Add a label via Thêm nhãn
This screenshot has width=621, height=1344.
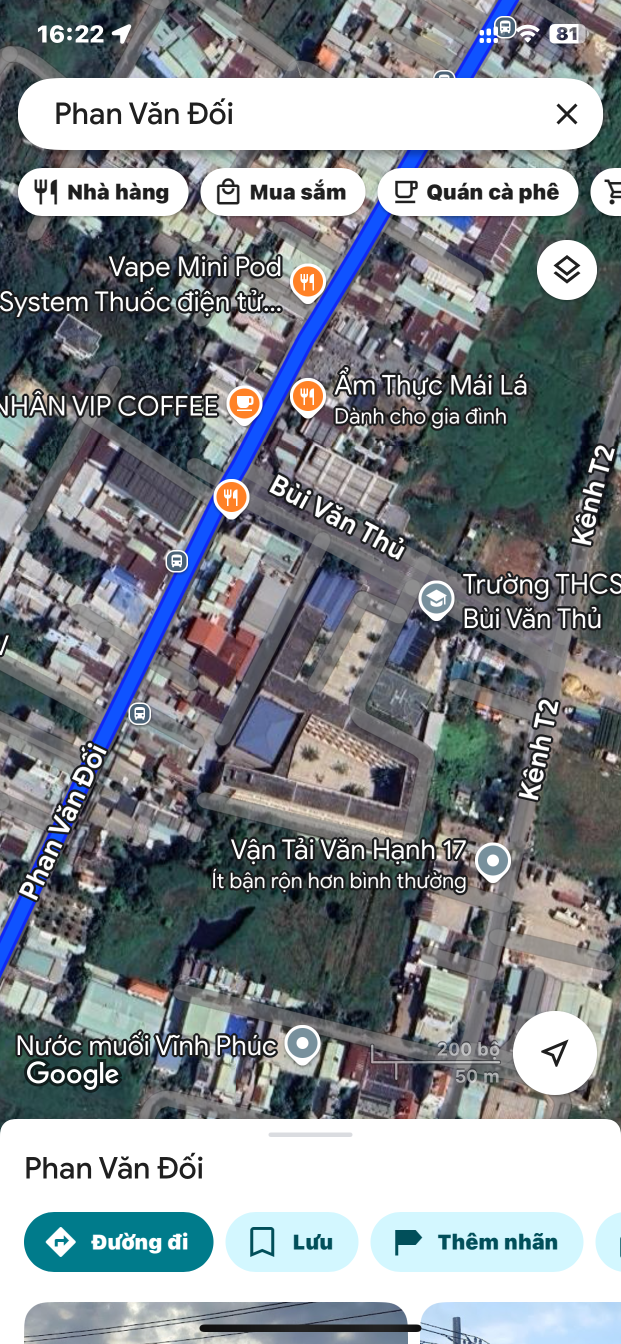477,1242
